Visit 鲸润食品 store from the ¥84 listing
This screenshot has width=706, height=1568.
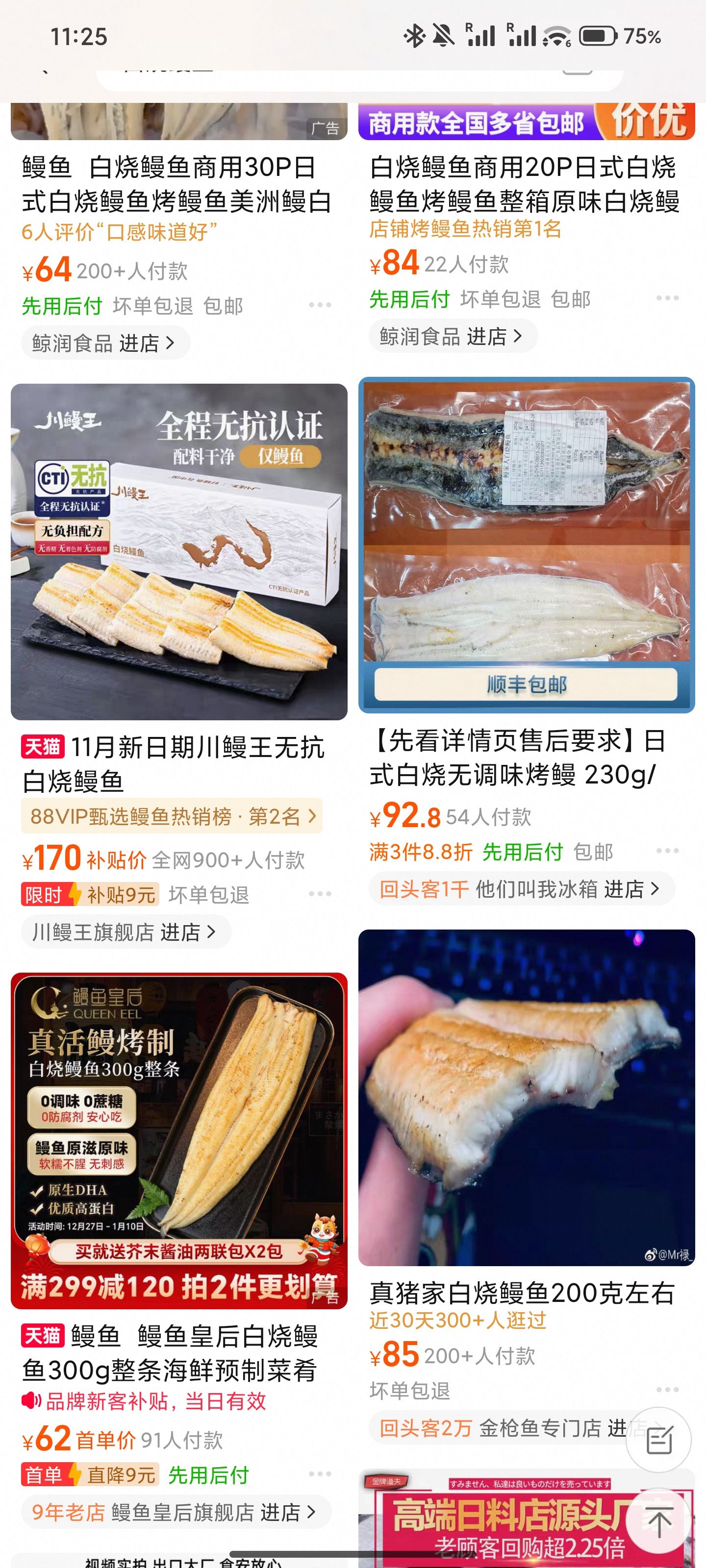pos(453,336)
